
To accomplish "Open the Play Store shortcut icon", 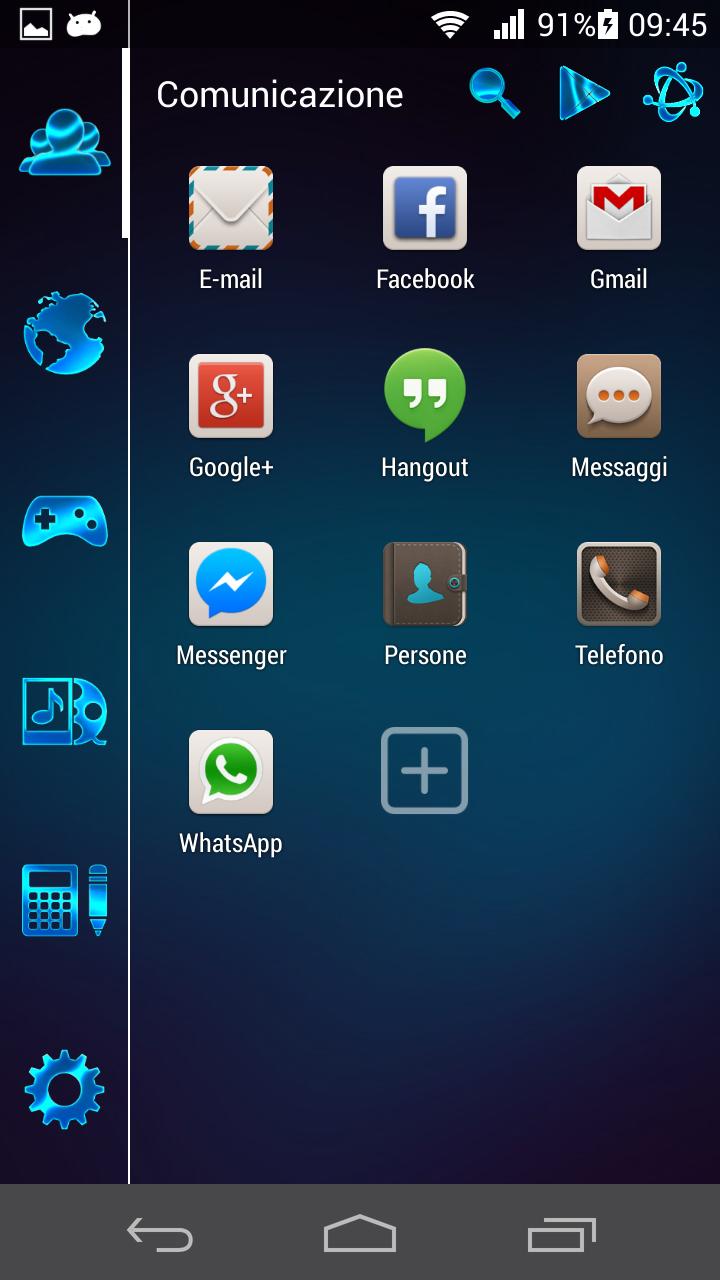I will (x=583, y=94).
